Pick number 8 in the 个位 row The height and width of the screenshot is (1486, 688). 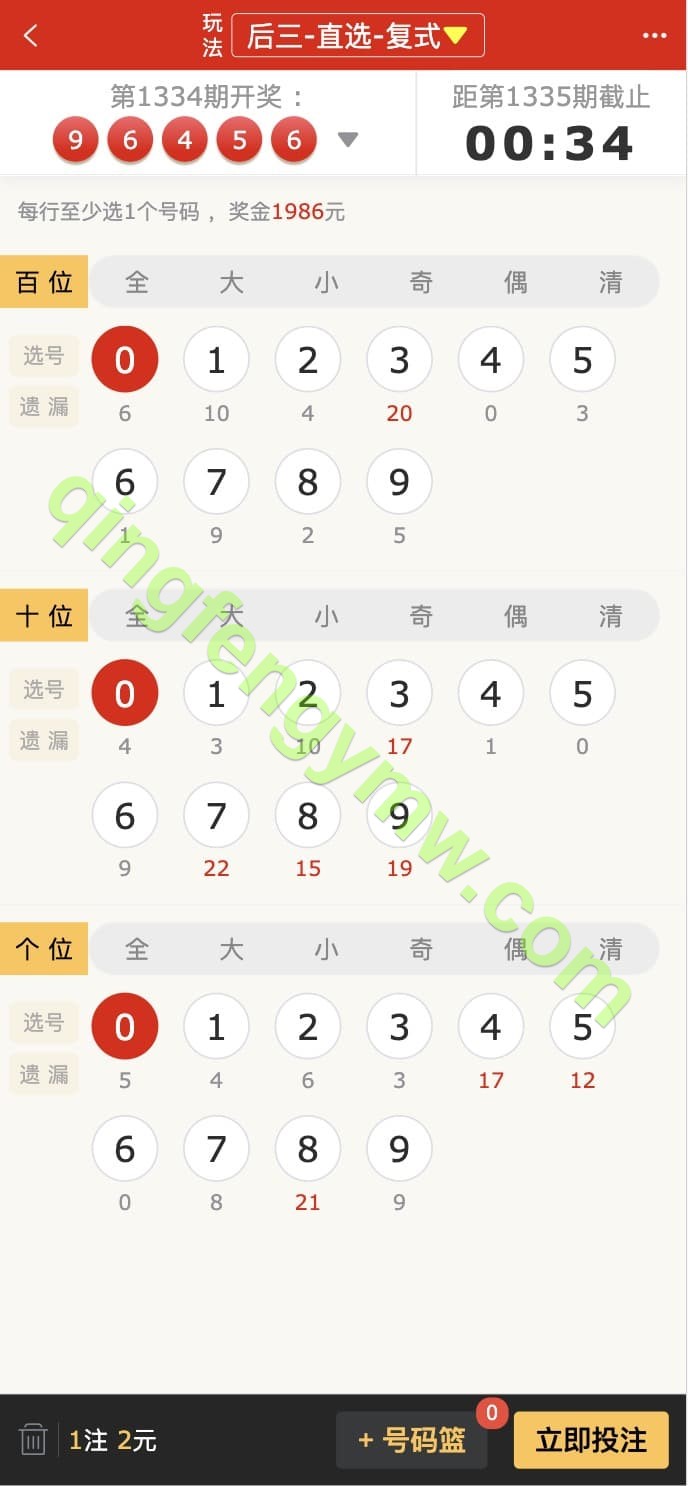pos(308,1149)
